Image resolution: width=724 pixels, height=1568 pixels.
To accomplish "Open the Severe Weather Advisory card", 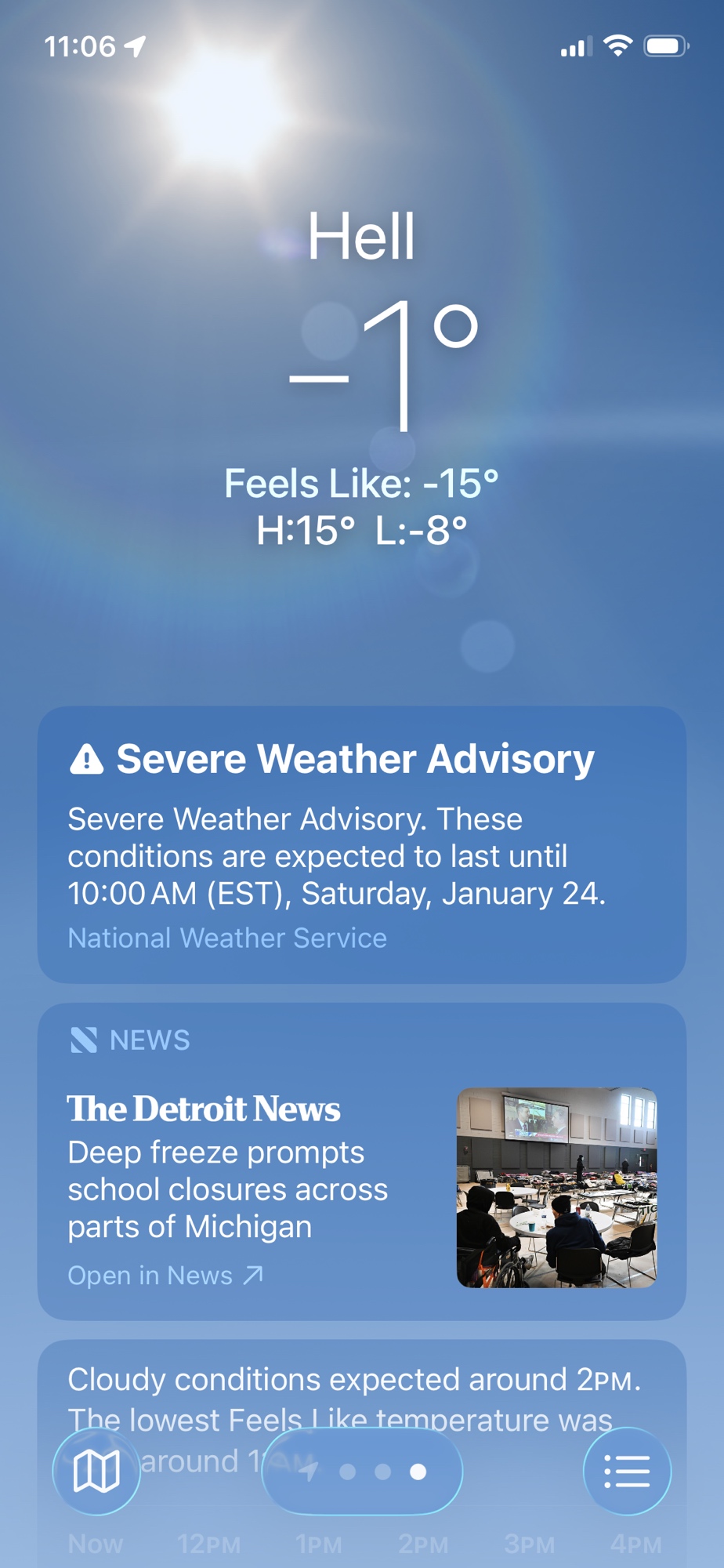I will (361, 844).
